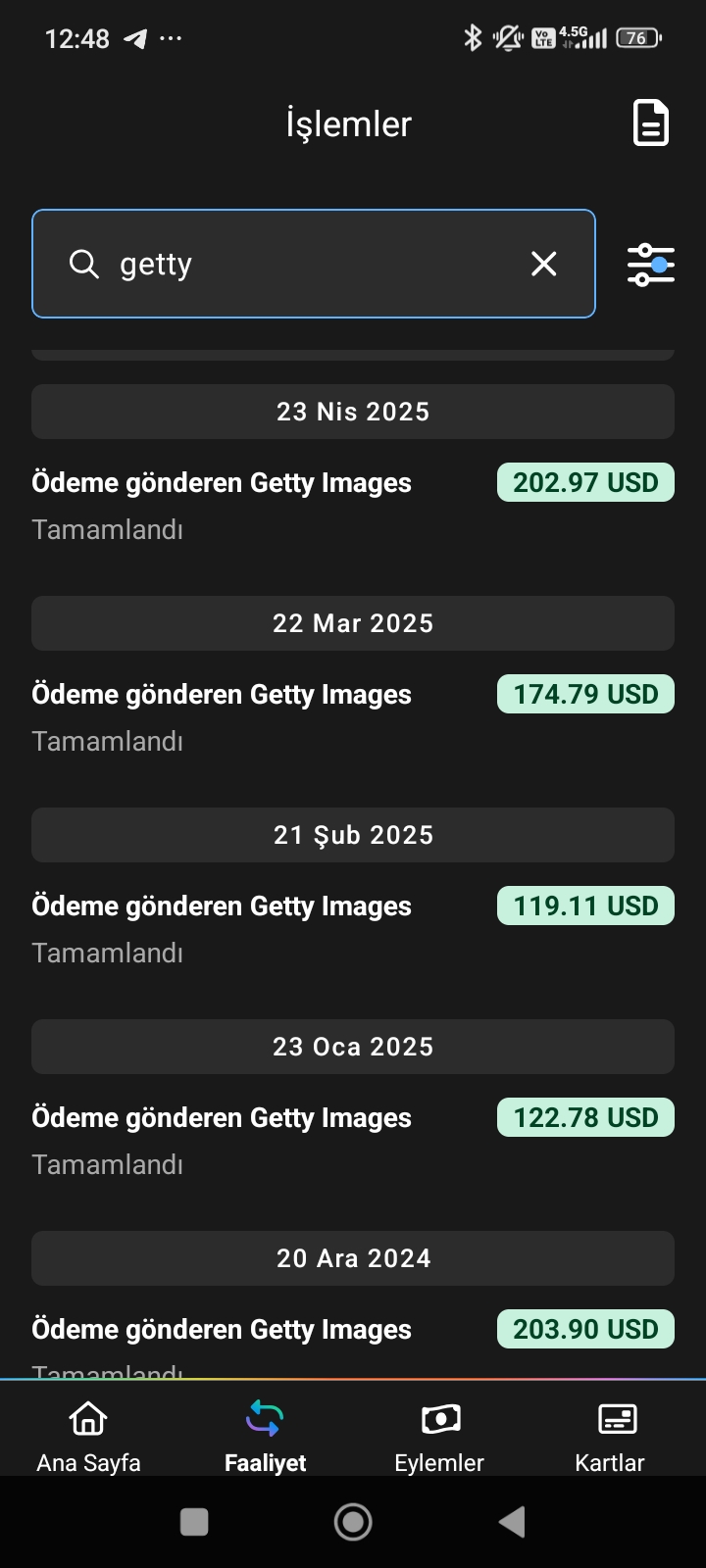
Task: Clear the getty search text
Action: (x=543, y=264)
